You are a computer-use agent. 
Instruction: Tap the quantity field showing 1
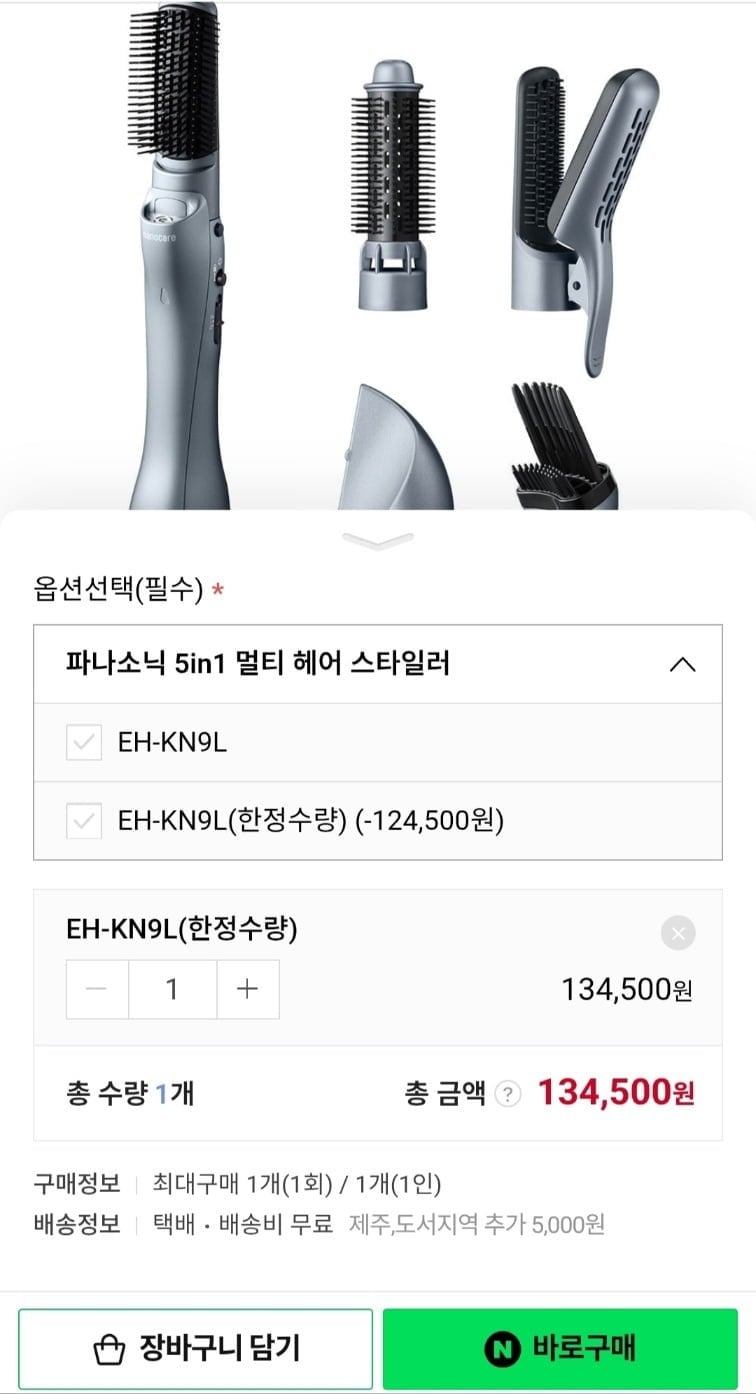pyautogui.click(x=172, y=989)
